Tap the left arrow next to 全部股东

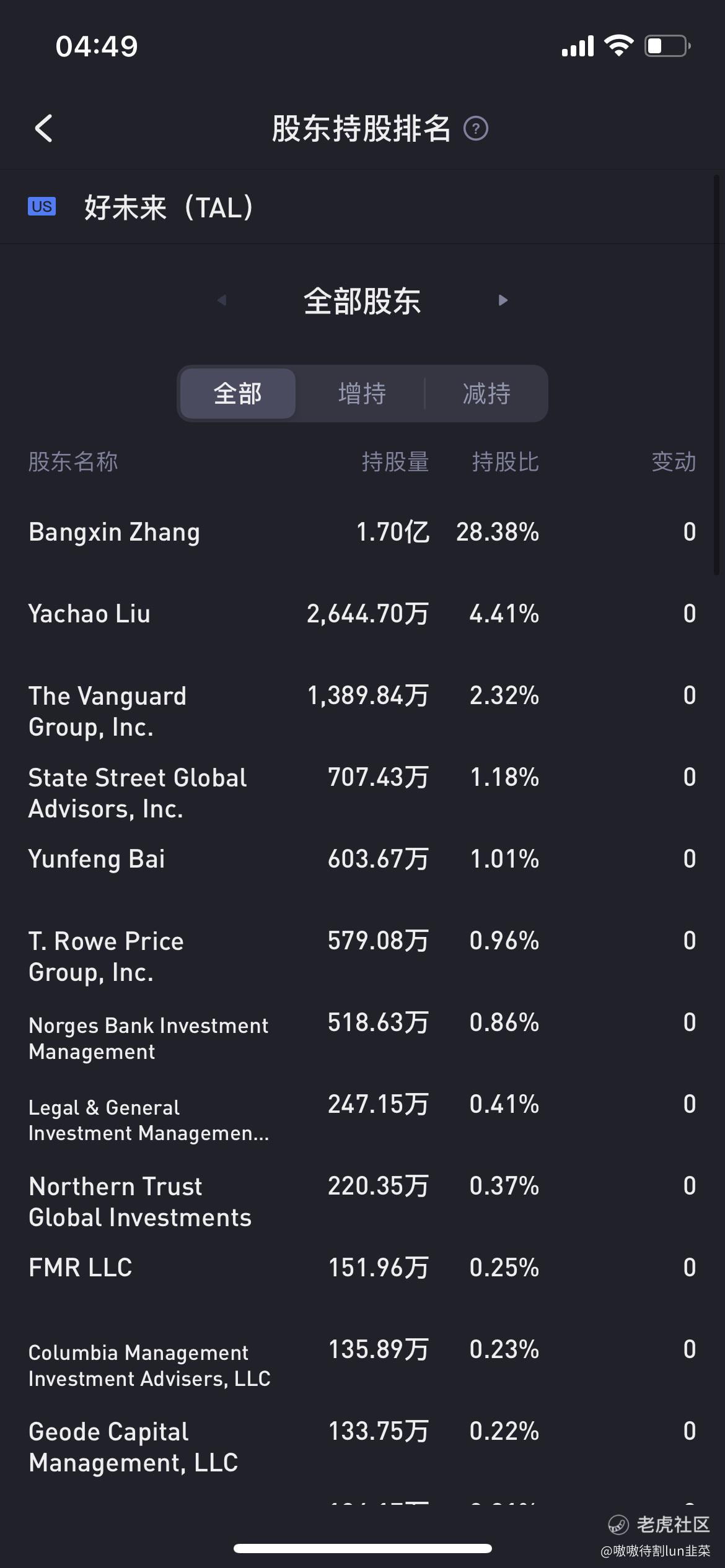pos(222,300)
